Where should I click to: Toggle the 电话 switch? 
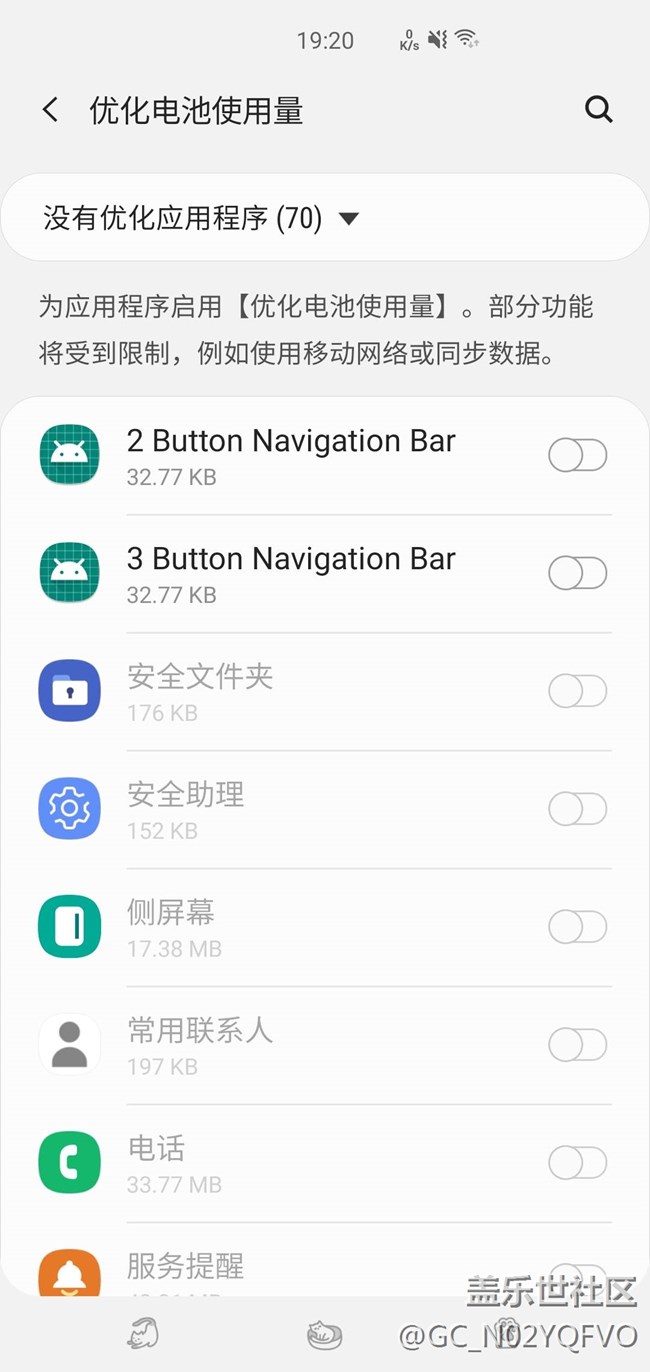tap(577, 1163)
